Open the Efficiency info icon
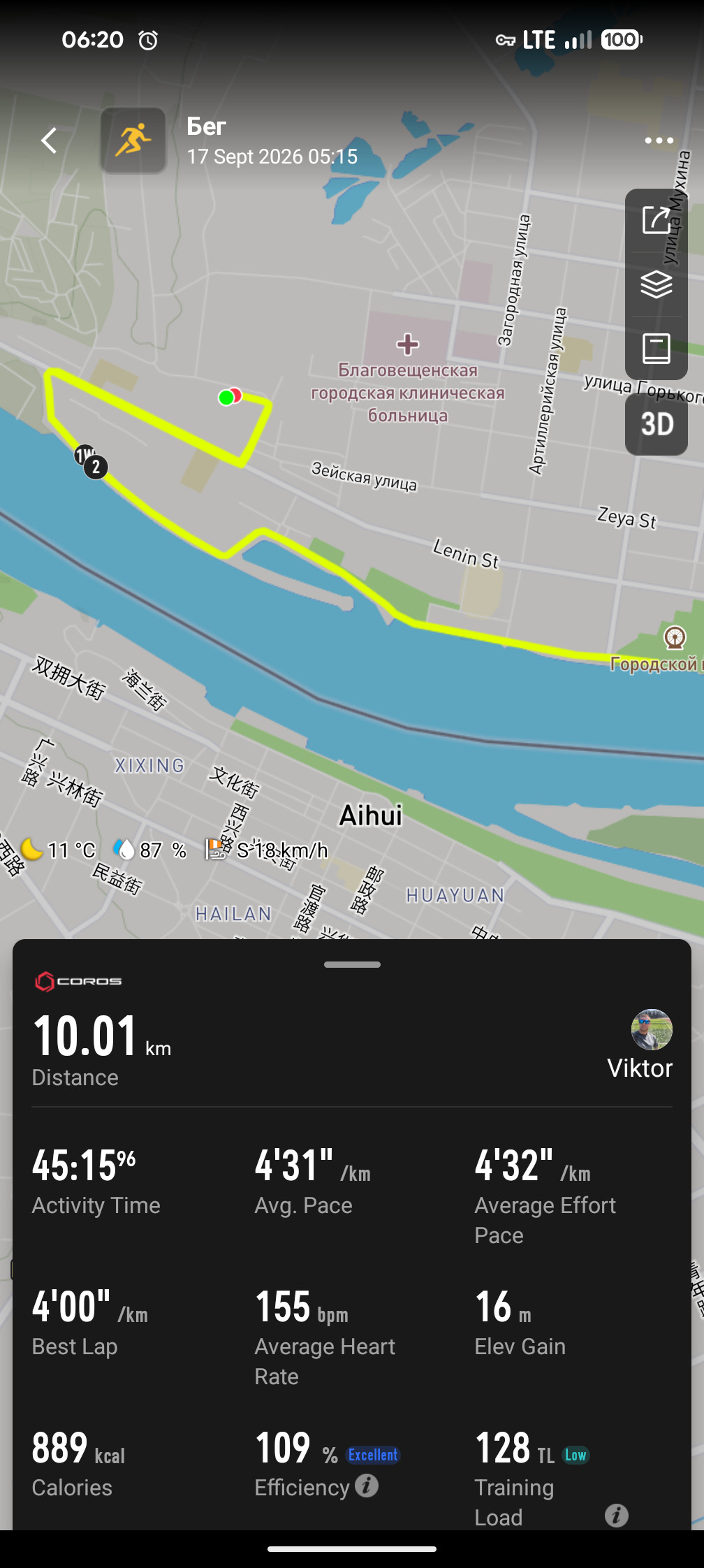704x1568 pixels. pos(367,1485)
